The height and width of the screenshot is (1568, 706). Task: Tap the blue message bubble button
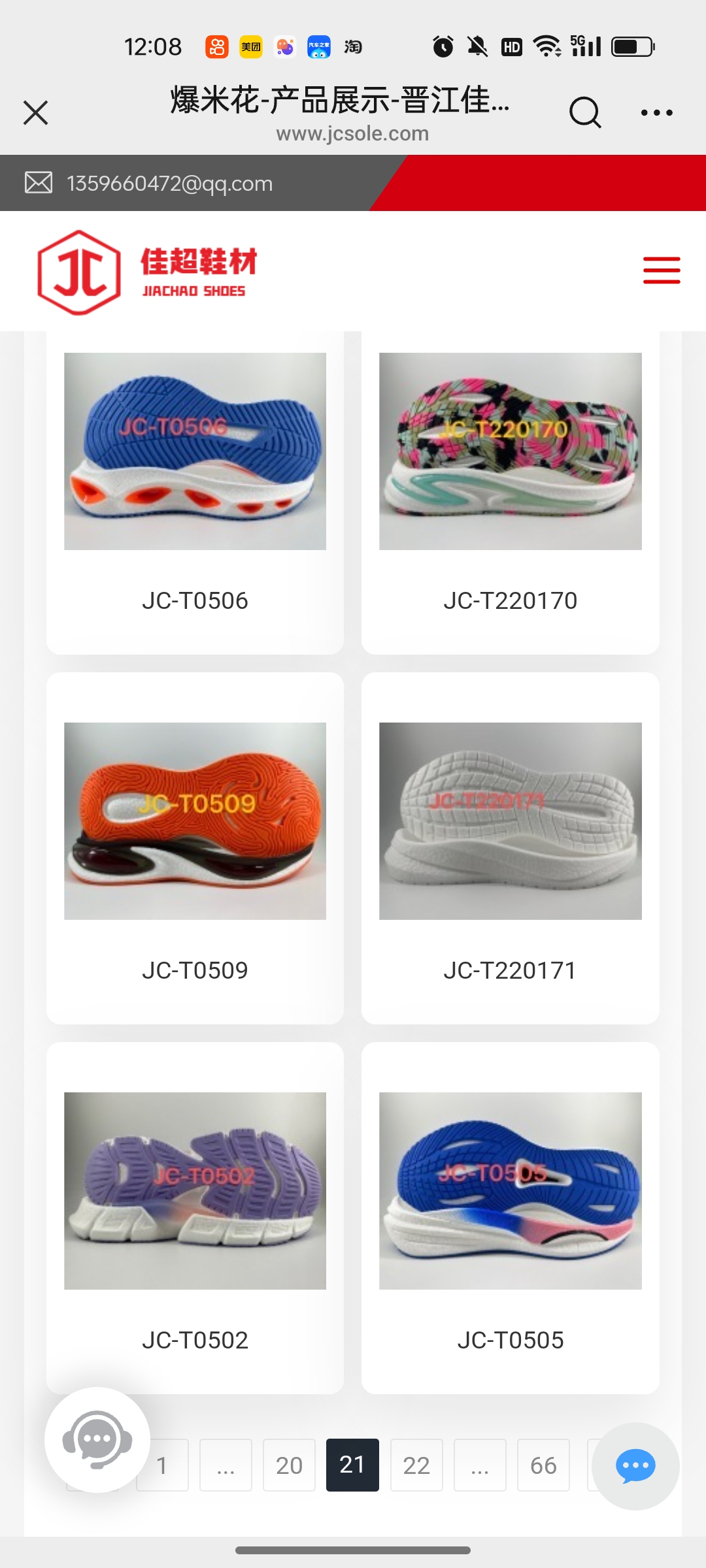coord(635,1466)
